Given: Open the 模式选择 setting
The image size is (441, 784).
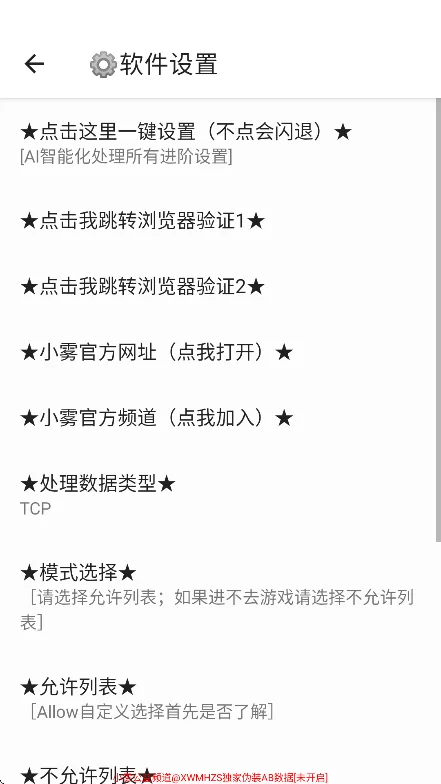Looking at the screenshot, I should pos(218,596).
